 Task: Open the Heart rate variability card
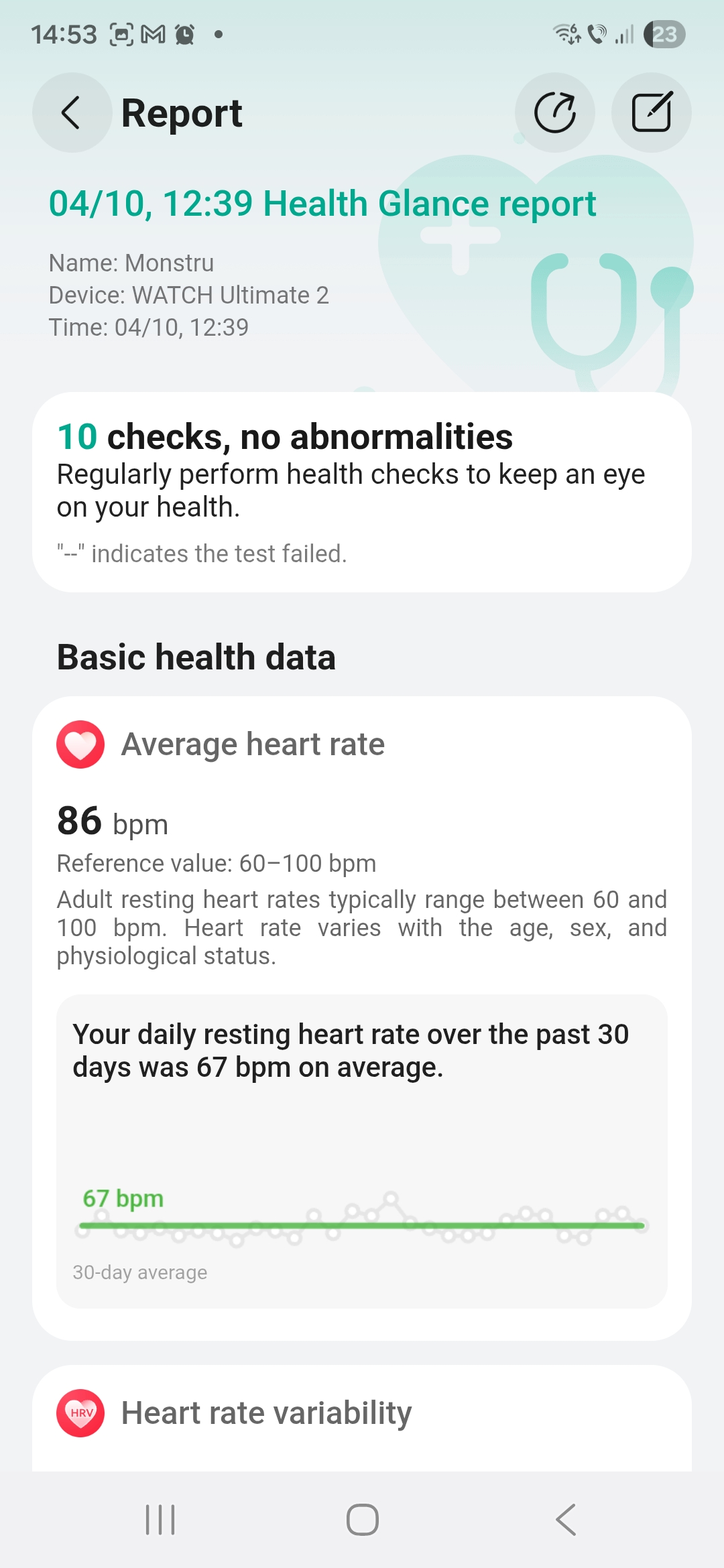pos(266,1413)
